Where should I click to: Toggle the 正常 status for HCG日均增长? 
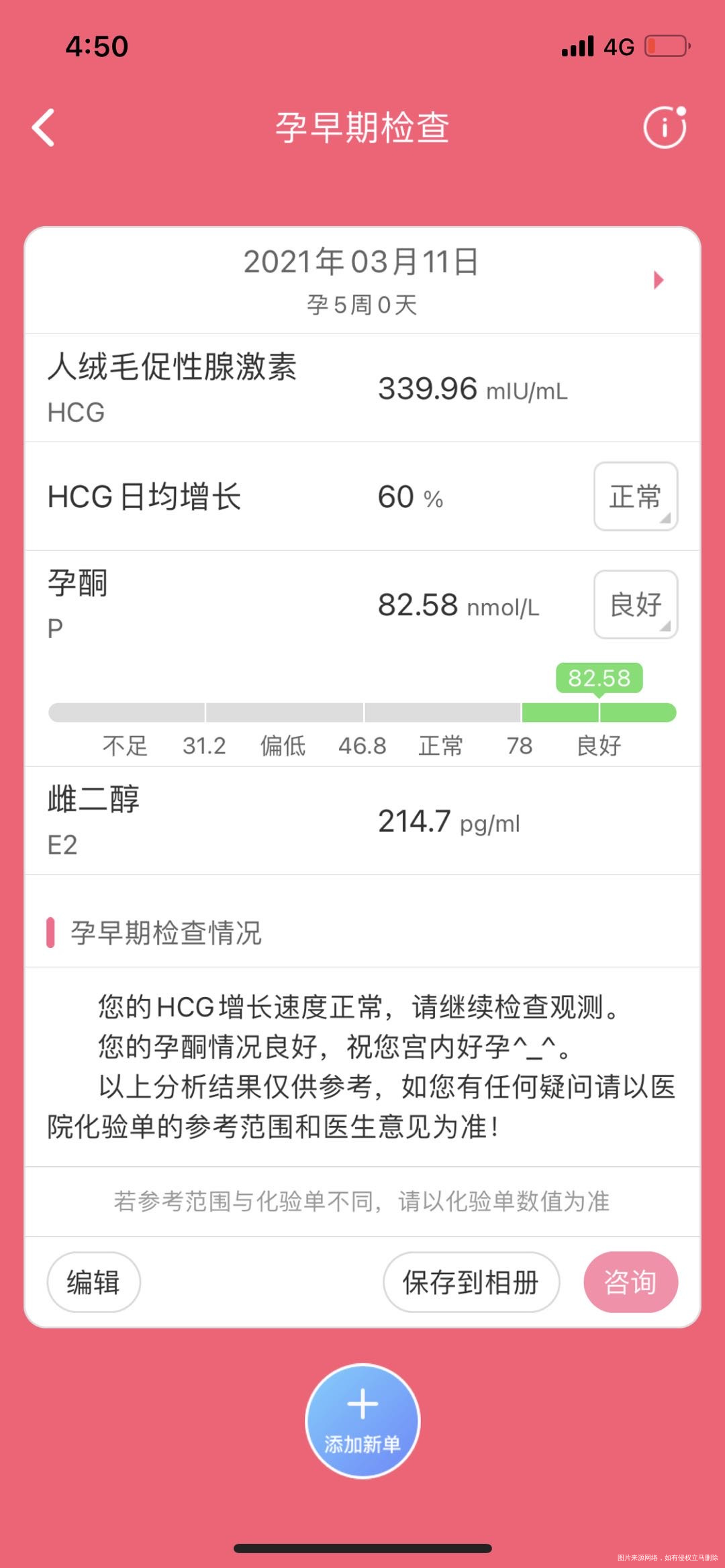tap(635, 496)
